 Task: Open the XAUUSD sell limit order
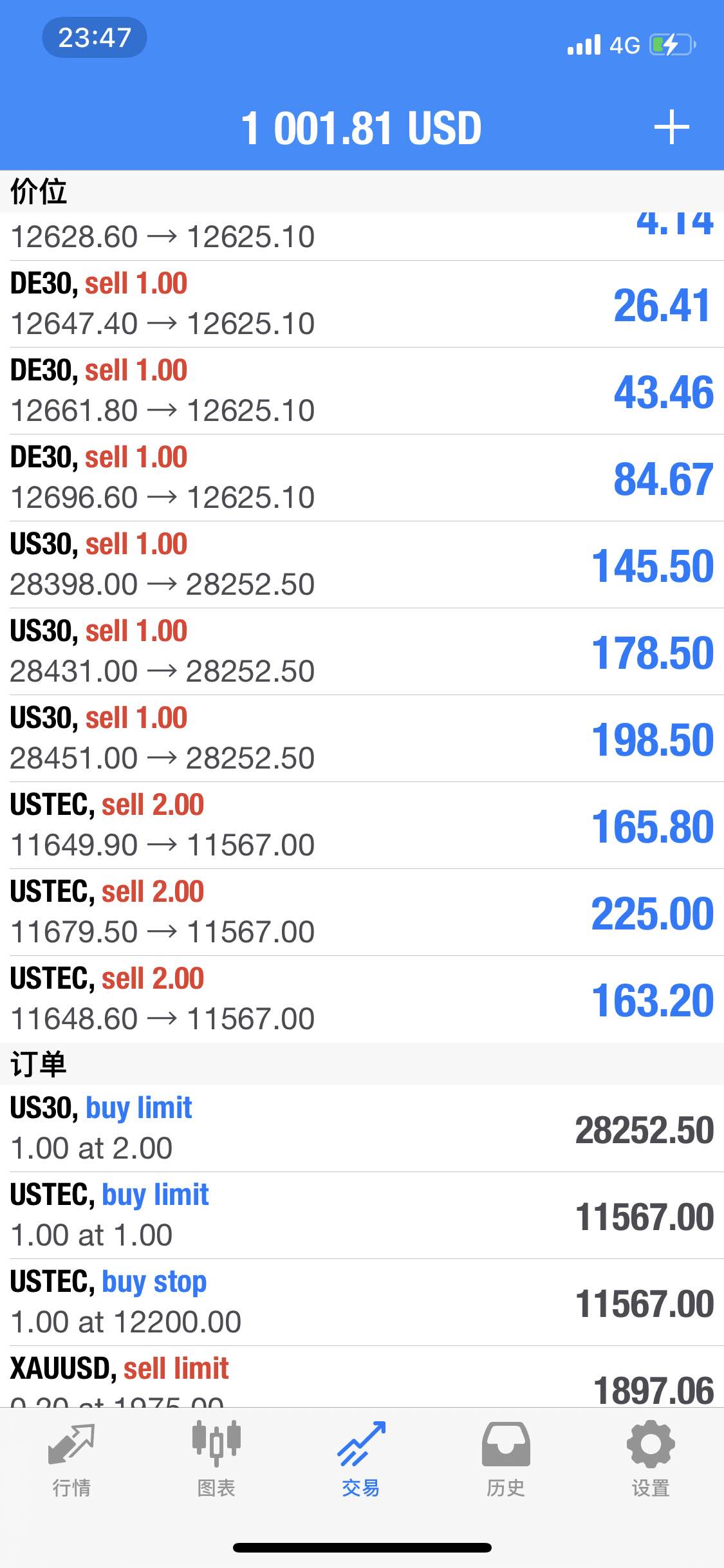(x=362, y=1377)
